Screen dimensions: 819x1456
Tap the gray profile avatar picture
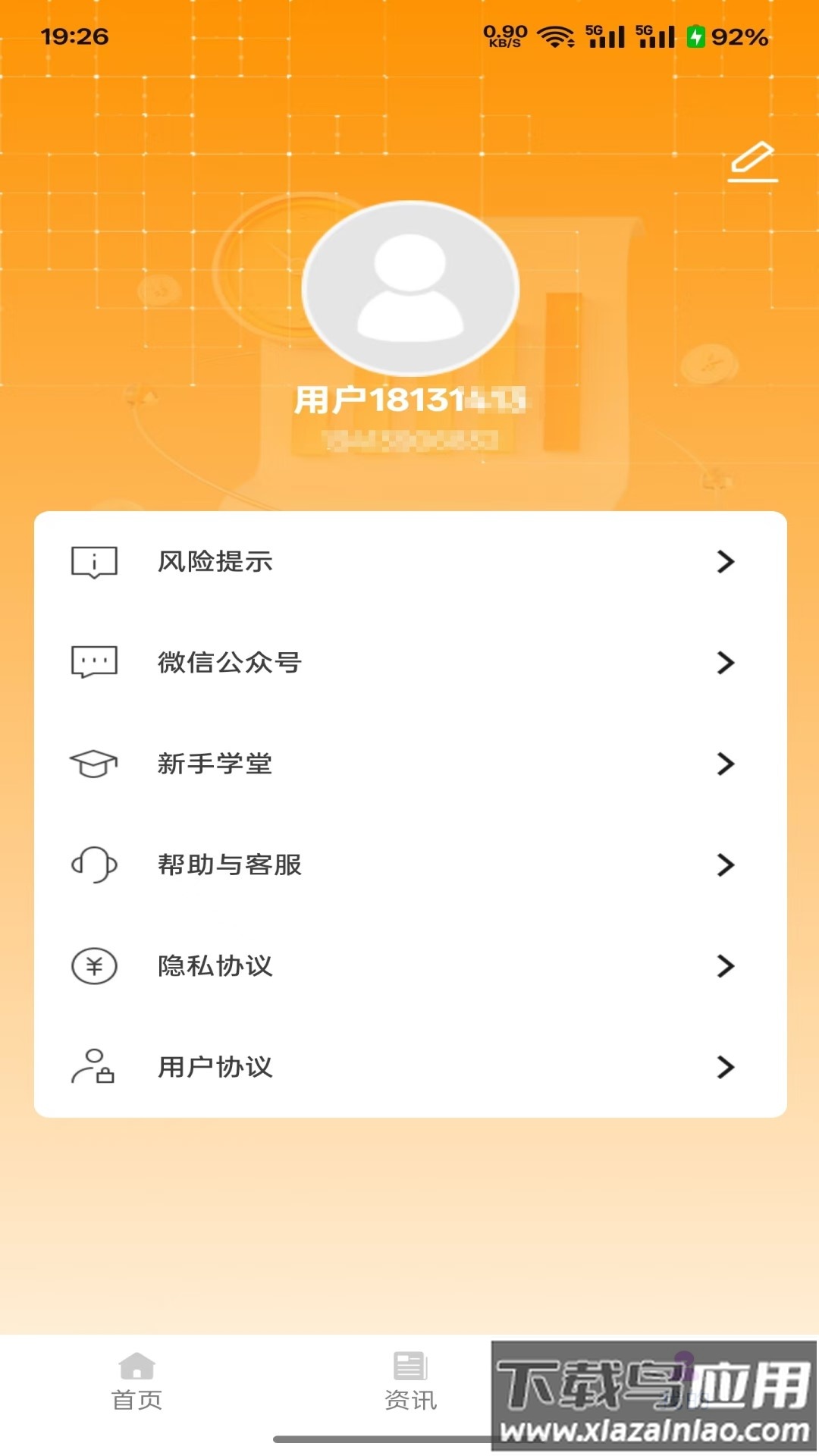click(x=409, y=288)
